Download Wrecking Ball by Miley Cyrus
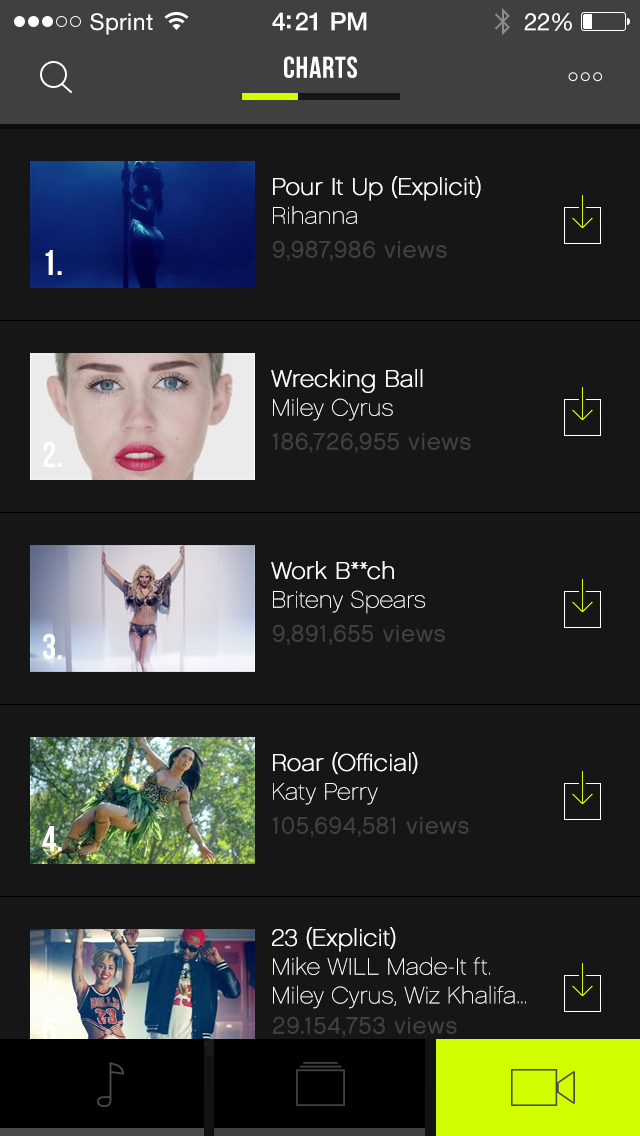Screen dimensions: 640x1136 (582, 411)
